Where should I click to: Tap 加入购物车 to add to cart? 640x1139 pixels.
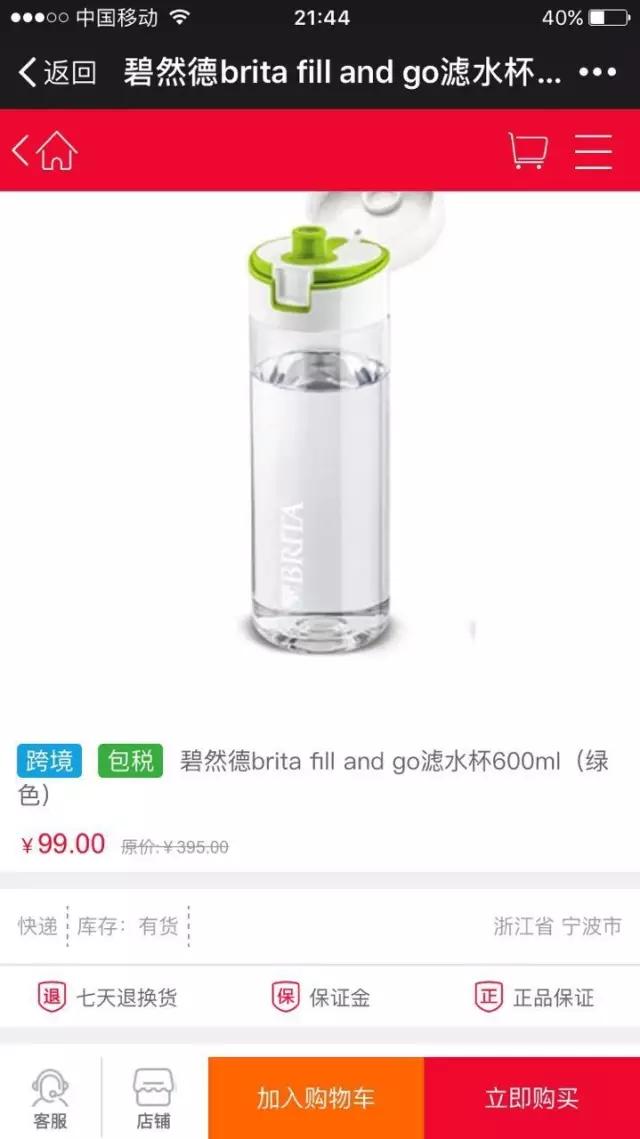(x=316, y=1097)
